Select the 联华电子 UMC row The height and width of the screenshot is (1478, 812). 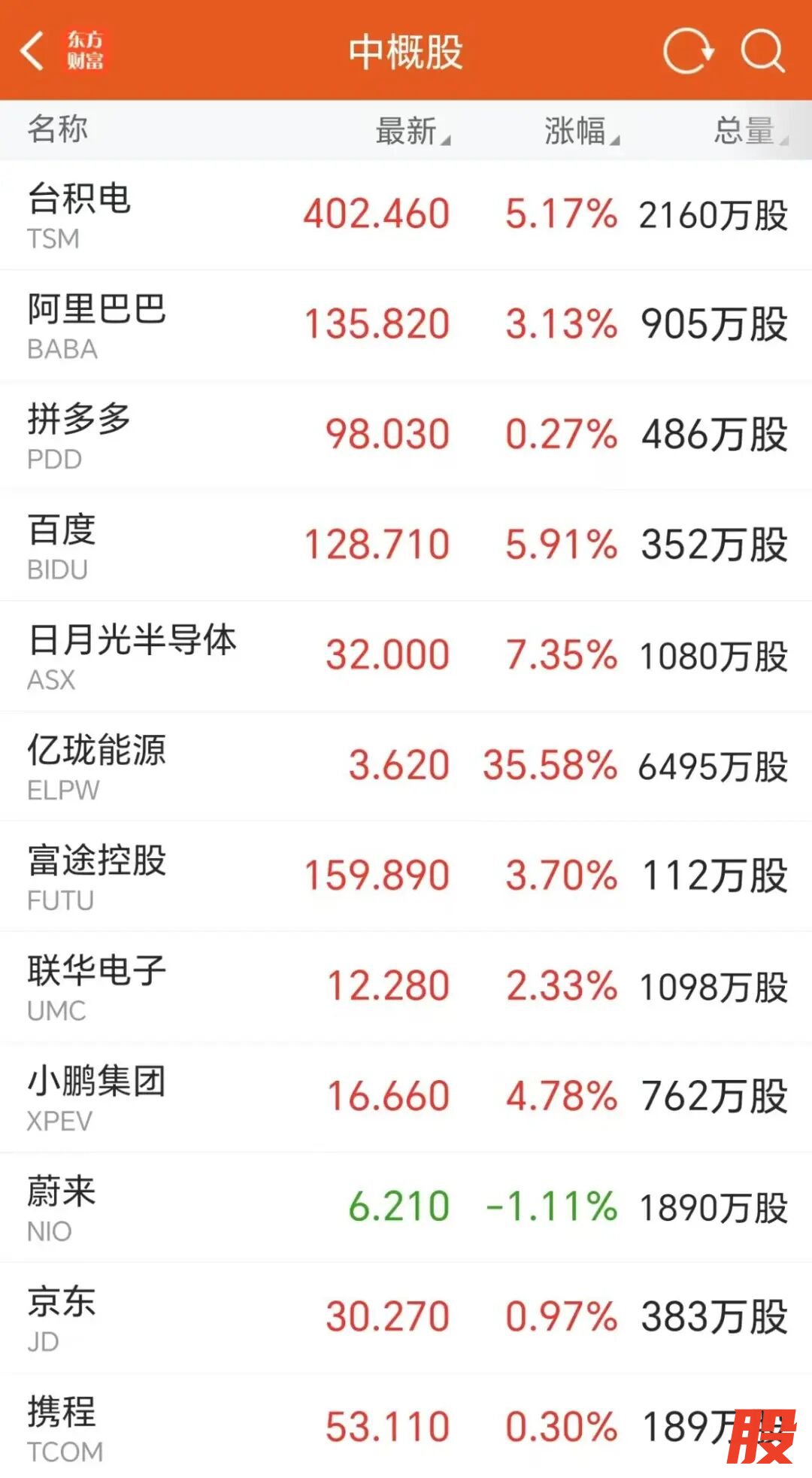[x=406, y=988]
